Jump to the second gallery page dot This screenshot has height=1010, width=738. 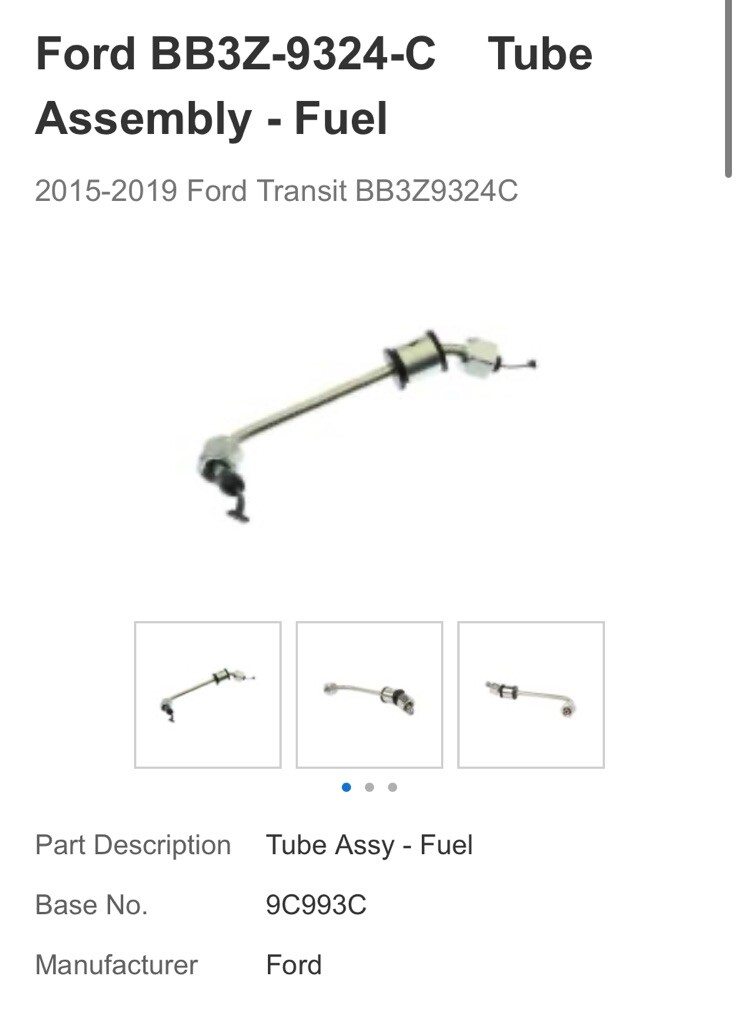[x=369, y=787]
